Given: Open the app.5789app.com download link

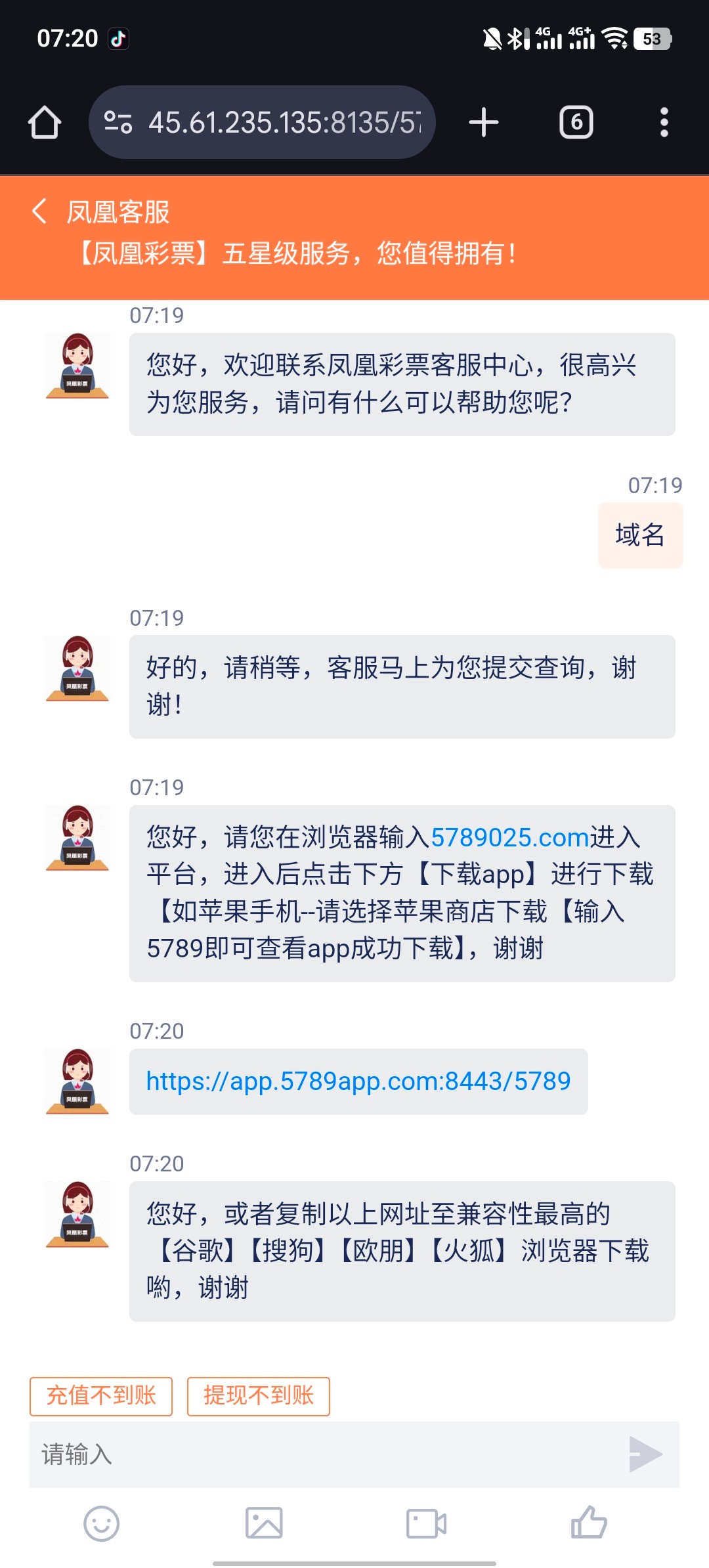Looking at the screenshot, I should [x=358, y=1081].
